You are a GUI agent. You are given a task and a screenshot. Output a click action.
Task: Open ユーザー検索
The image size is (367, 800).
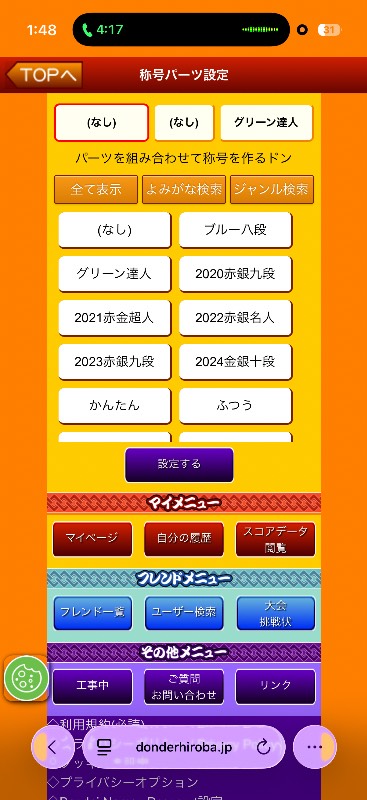point(184,612)
